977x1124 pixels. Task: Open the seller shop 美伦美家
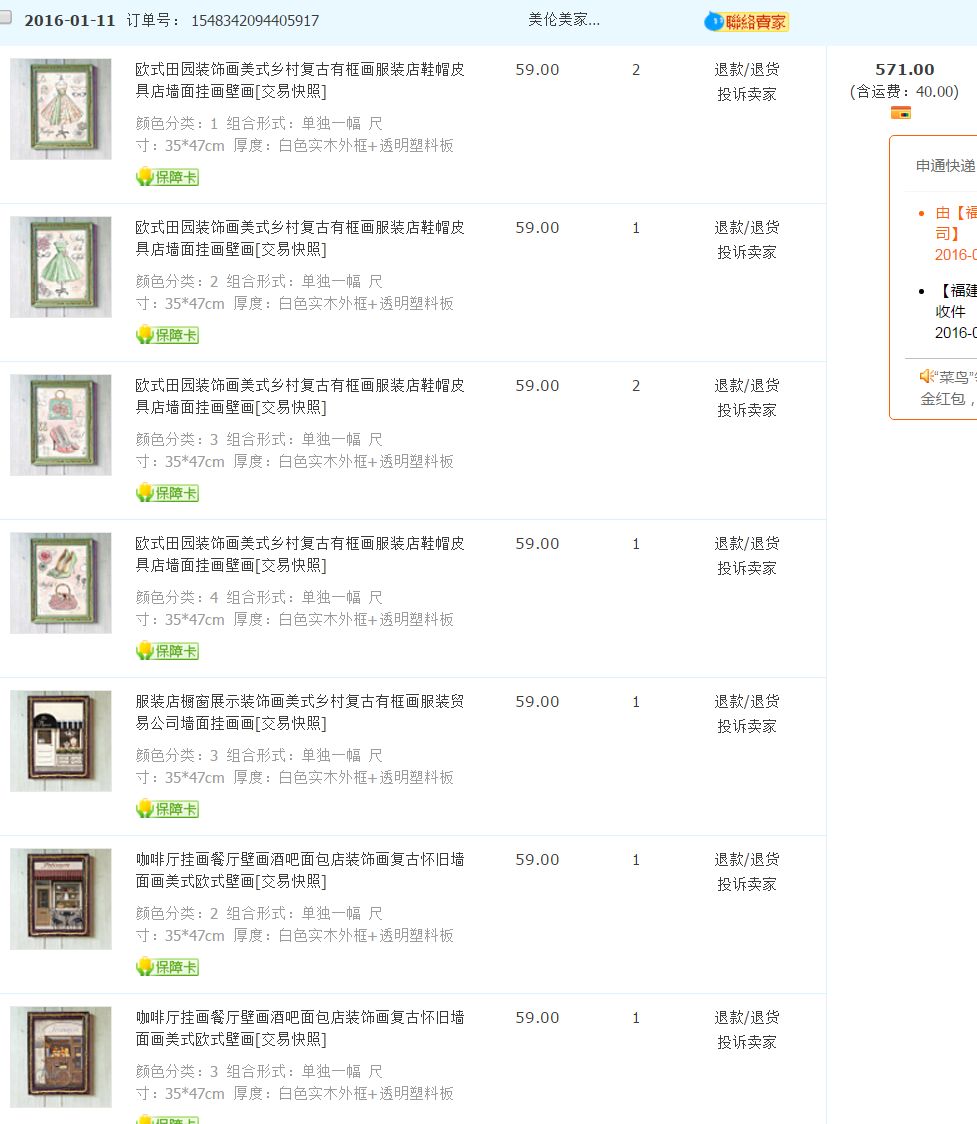click(x=564, y=20)
